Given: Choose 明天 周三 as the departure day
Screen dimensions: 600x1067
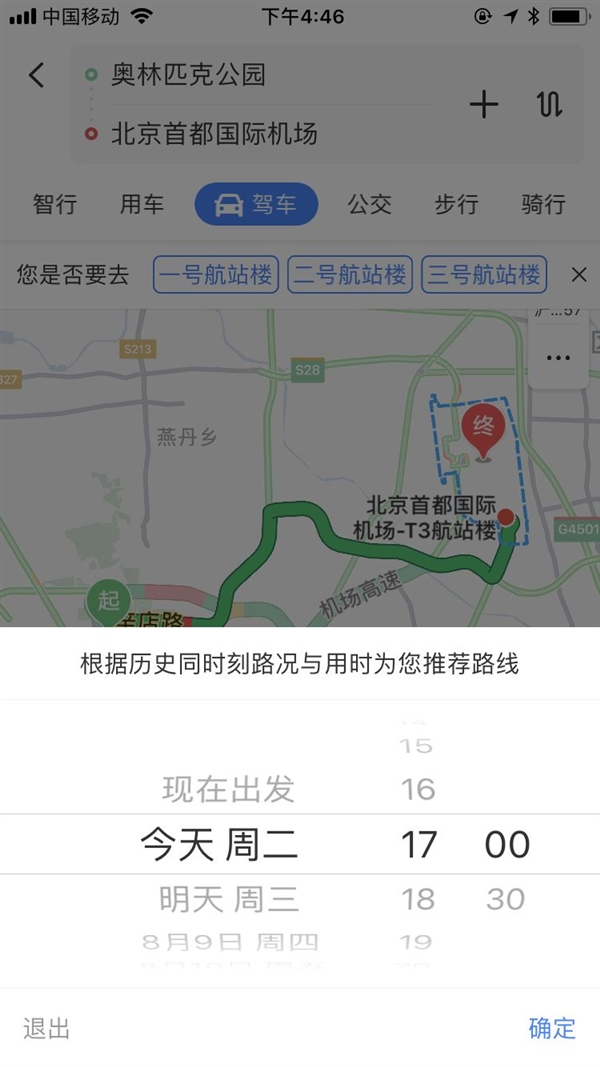Looking at the screenshot, I should coord(228,898).
